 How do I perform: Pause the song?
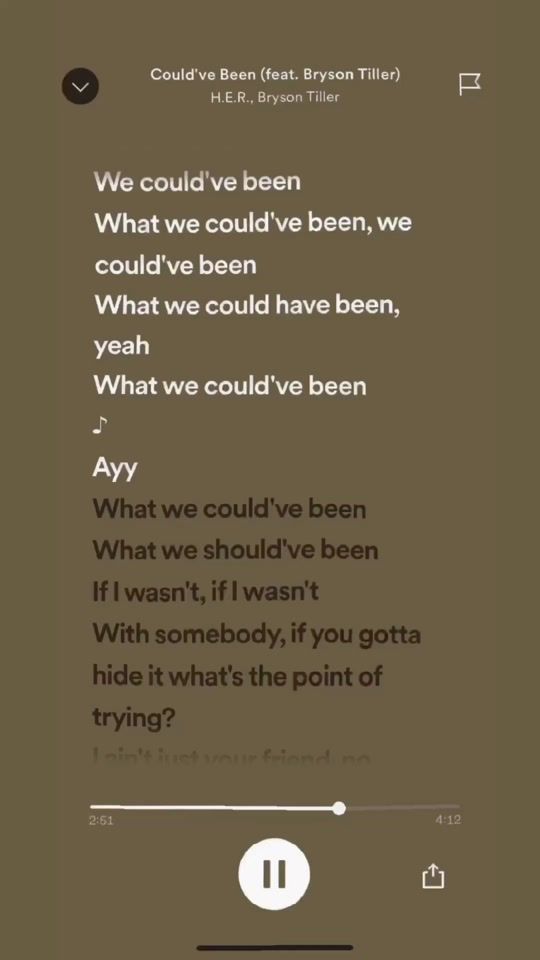(x=274, y=874)
